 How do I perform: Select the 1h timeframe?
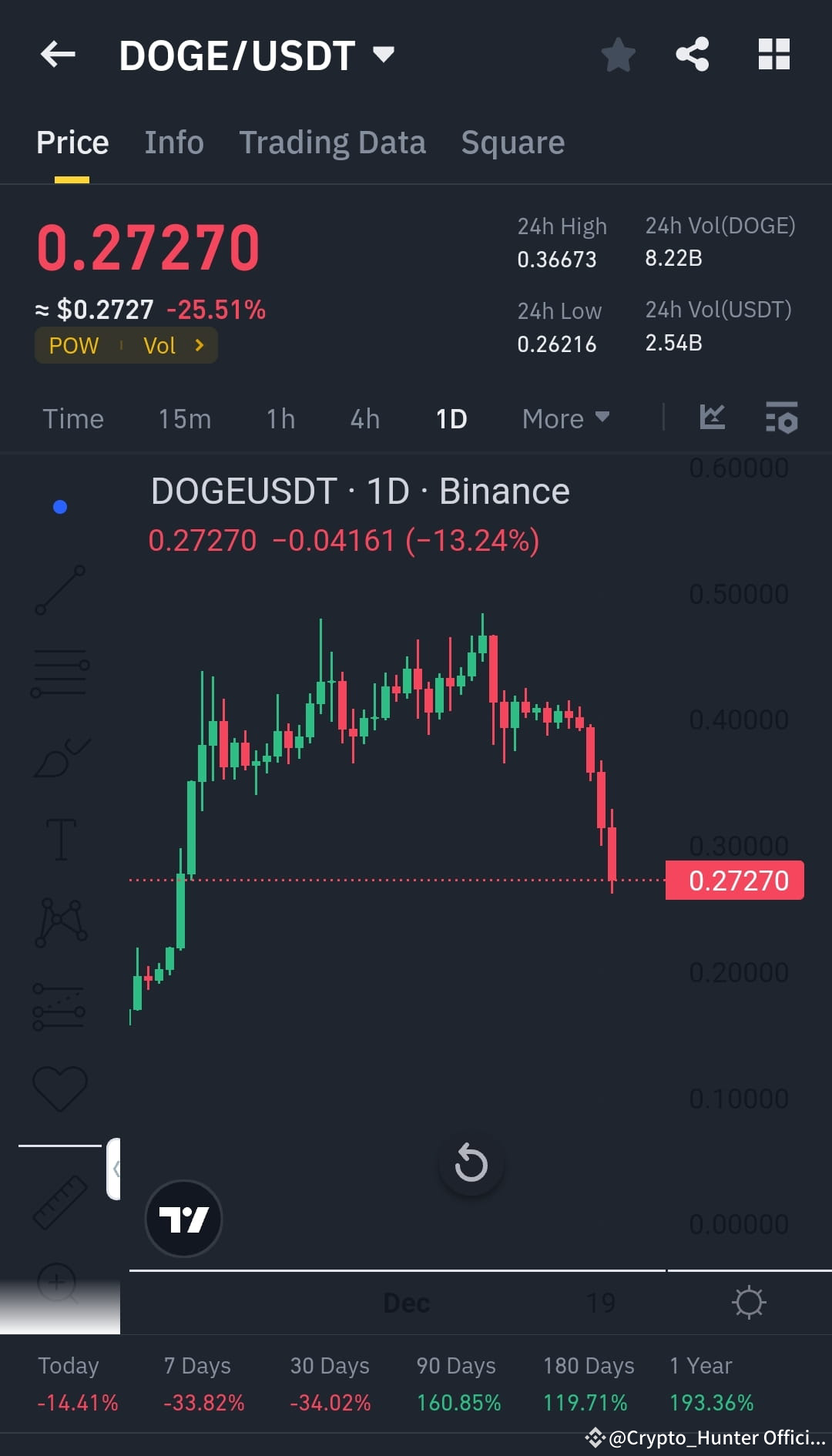tap(280, 418)
